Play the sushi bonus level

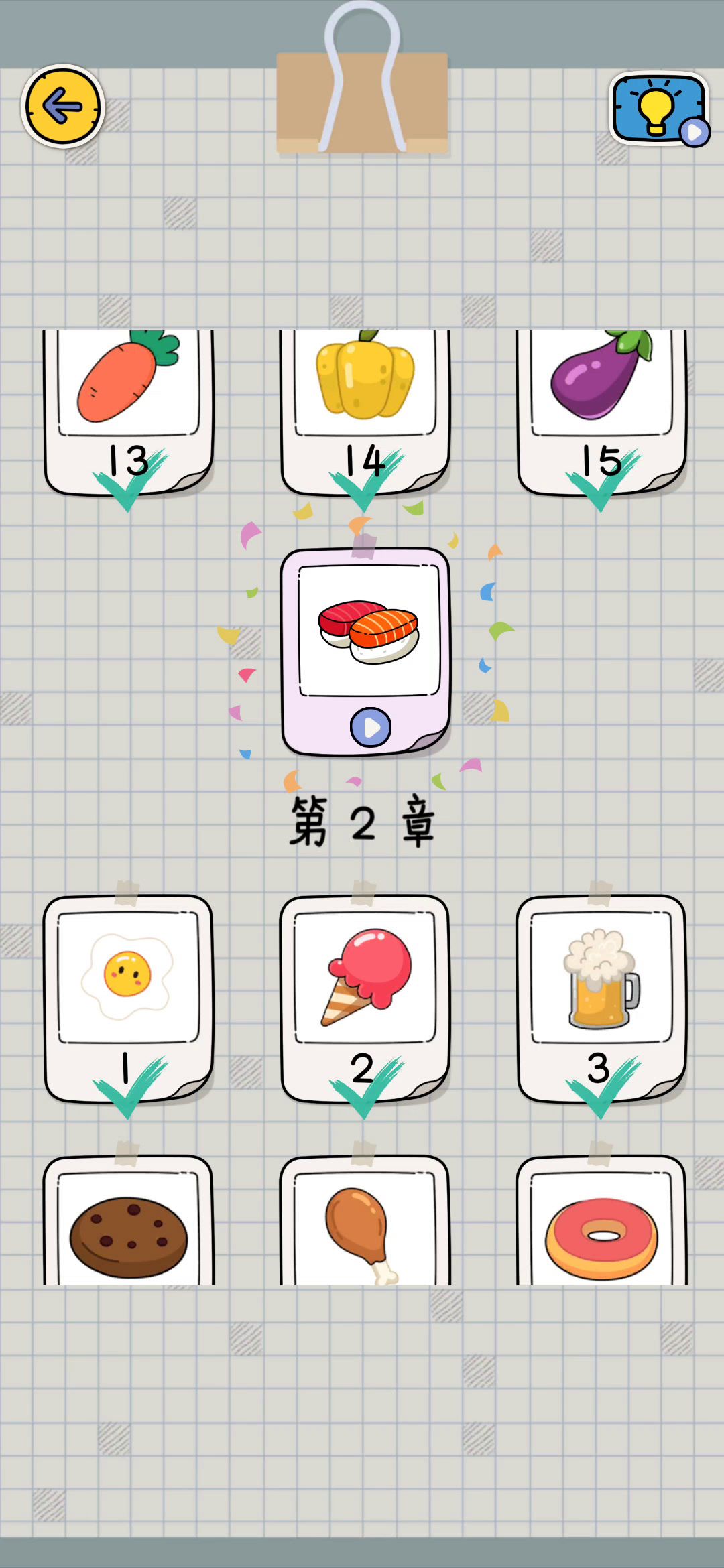tap(366, 651)
